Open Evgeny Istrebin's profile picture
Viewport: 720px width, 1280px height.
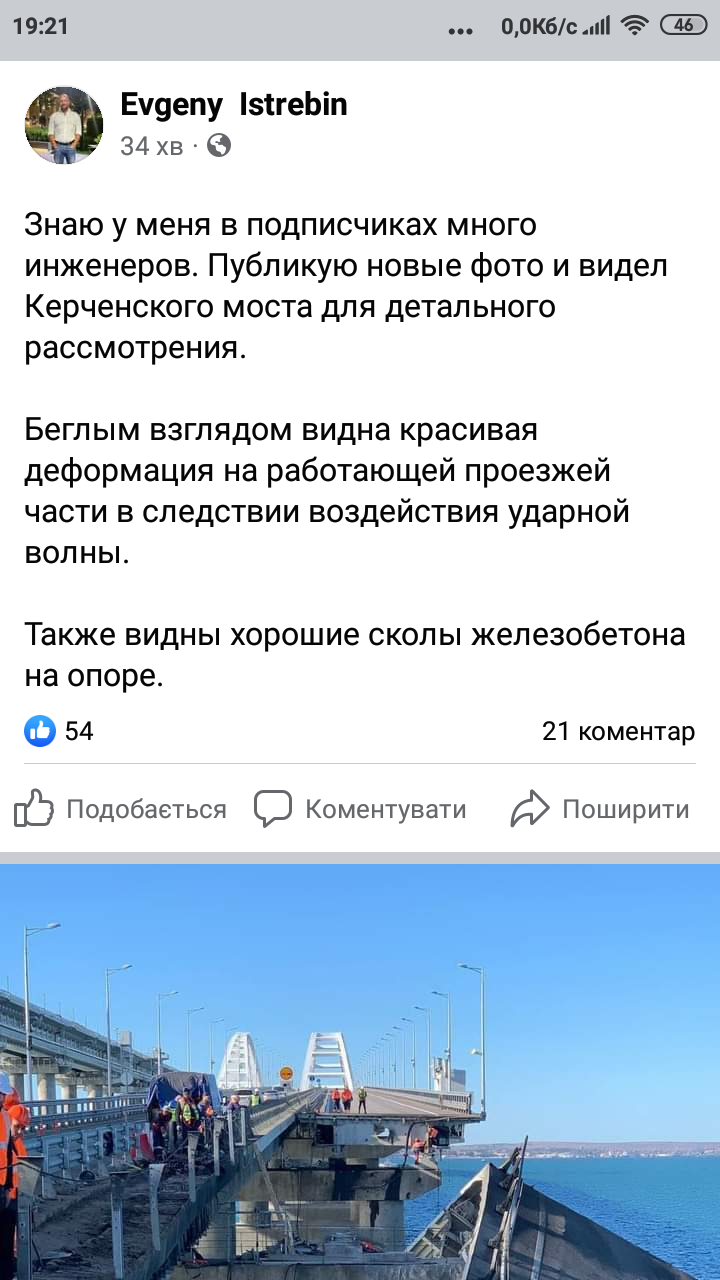click(64, 125)
